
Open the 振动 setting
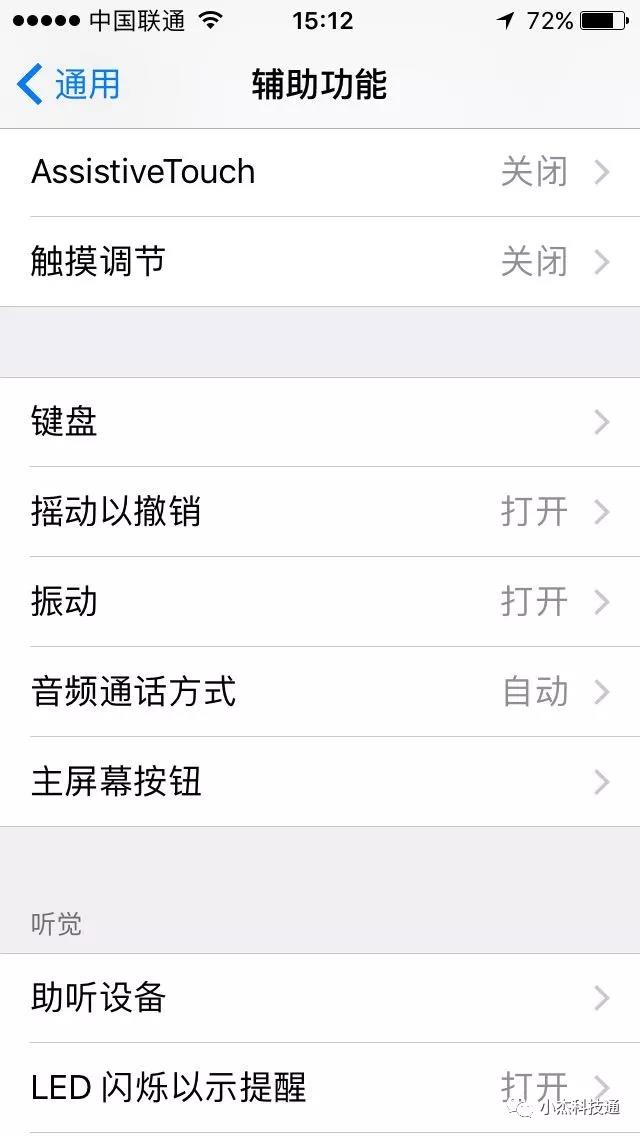click(320, 602)
